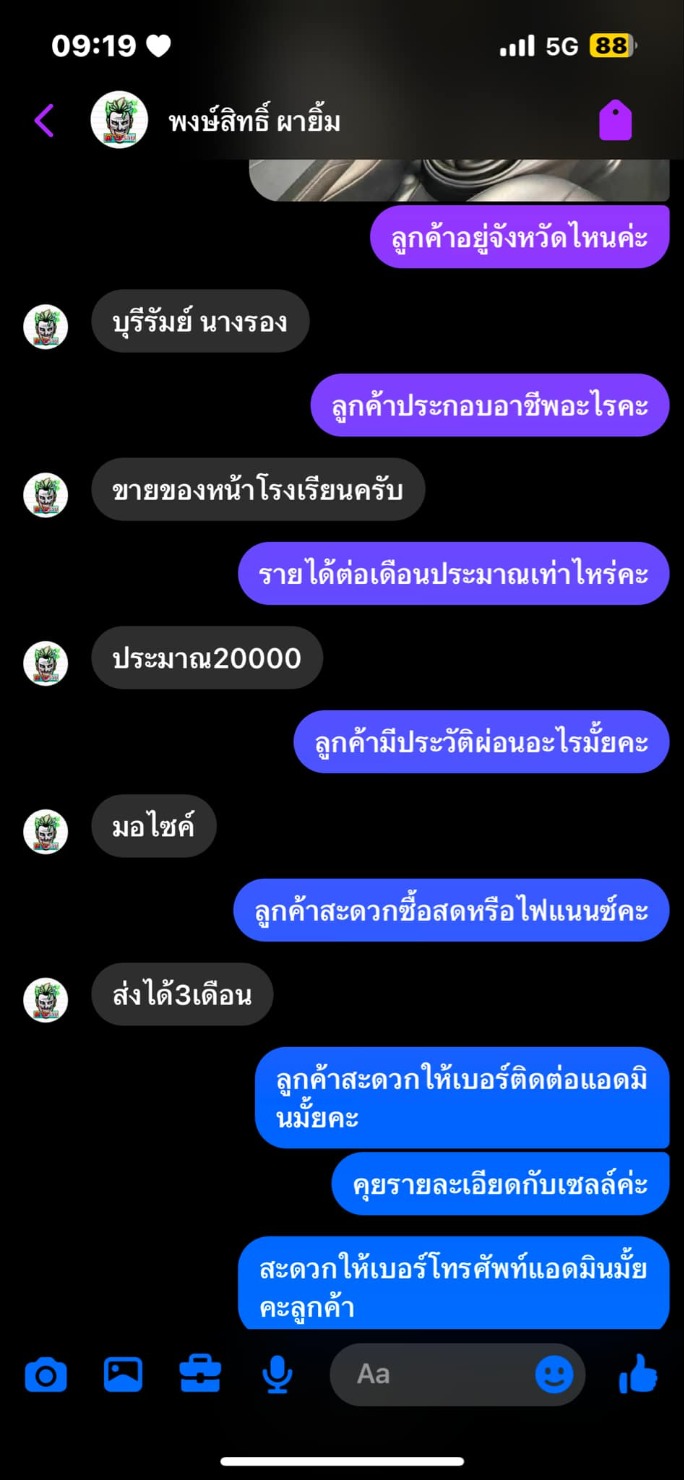Open the contact's profile picture in header
This screenshot has width=684, height=1480.
tap(119, 120)
